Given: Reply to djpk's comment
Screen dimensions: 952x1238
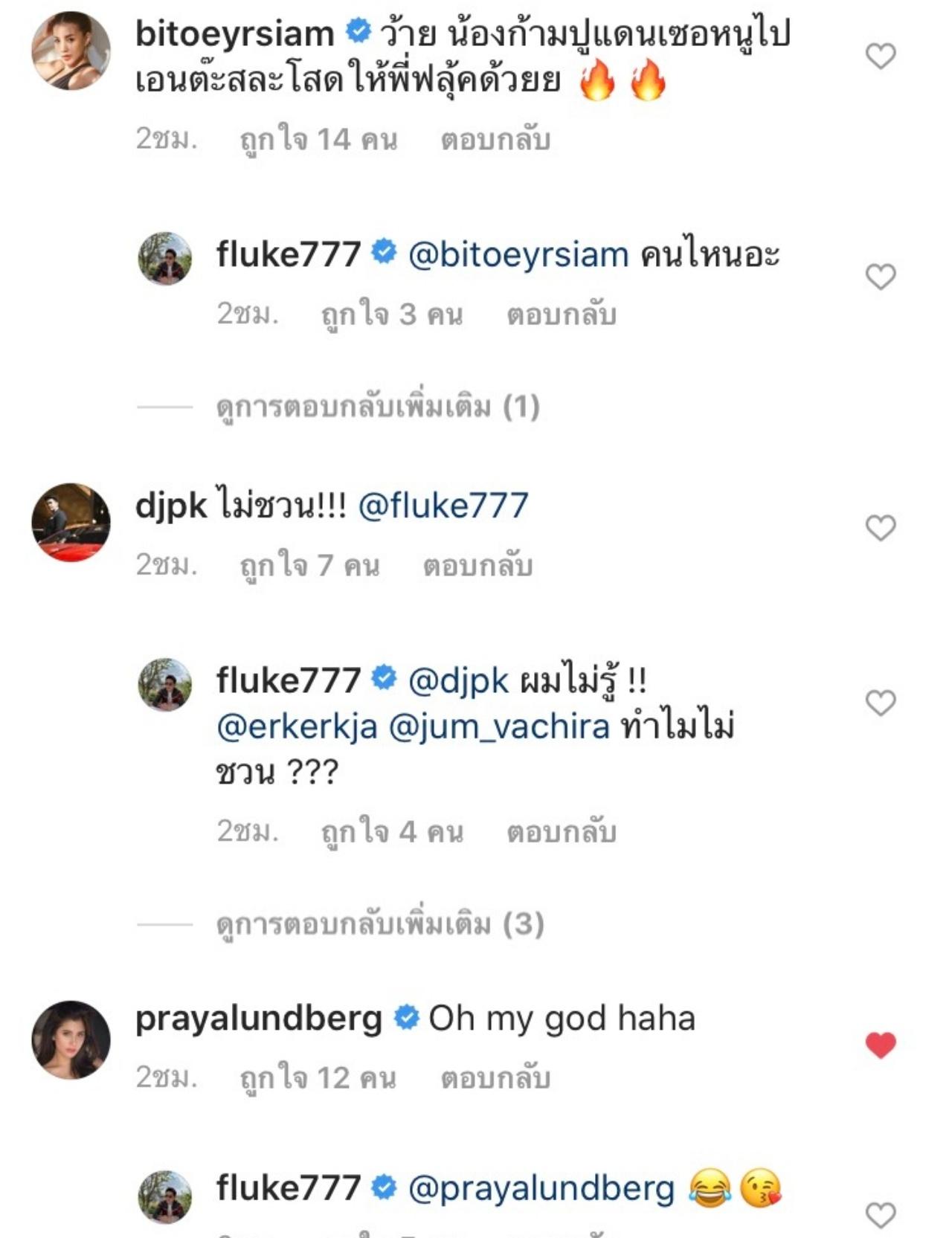Looking at the screenshot, I should [477, 566].
